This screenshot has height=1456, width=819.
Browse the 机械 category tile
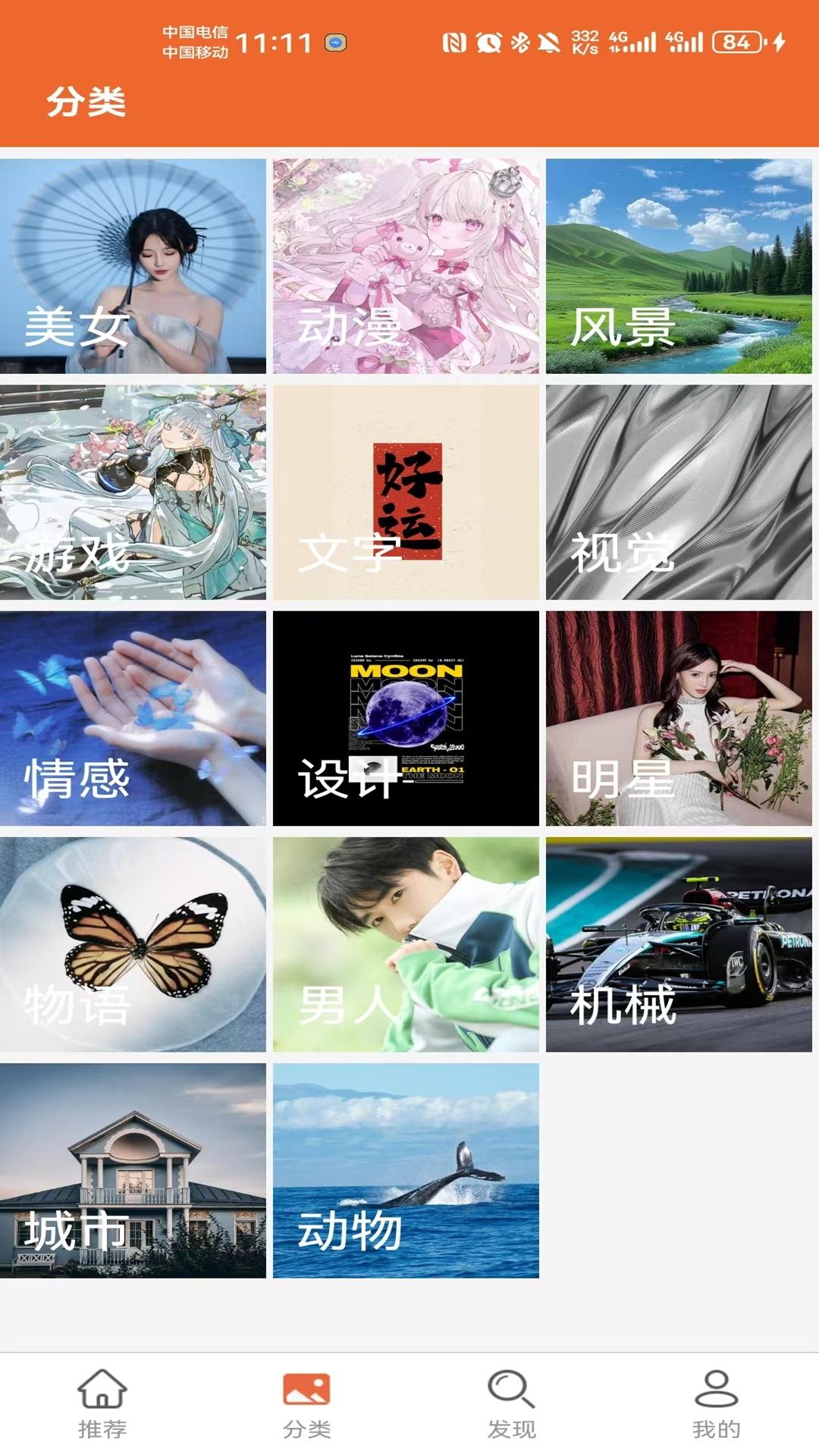coord(679,944)
